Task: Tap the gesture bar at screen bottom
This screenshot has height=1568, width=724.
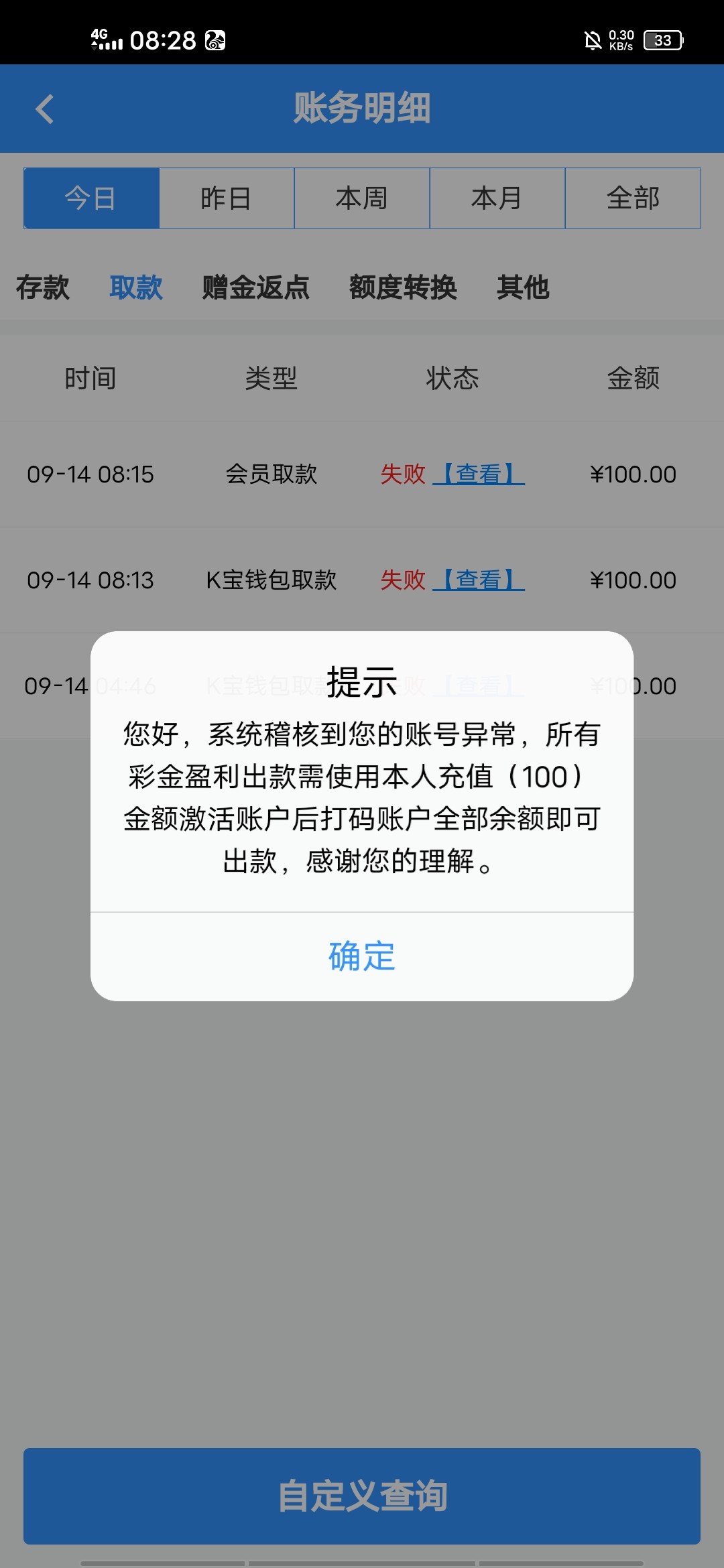Action: point(362,1561)
